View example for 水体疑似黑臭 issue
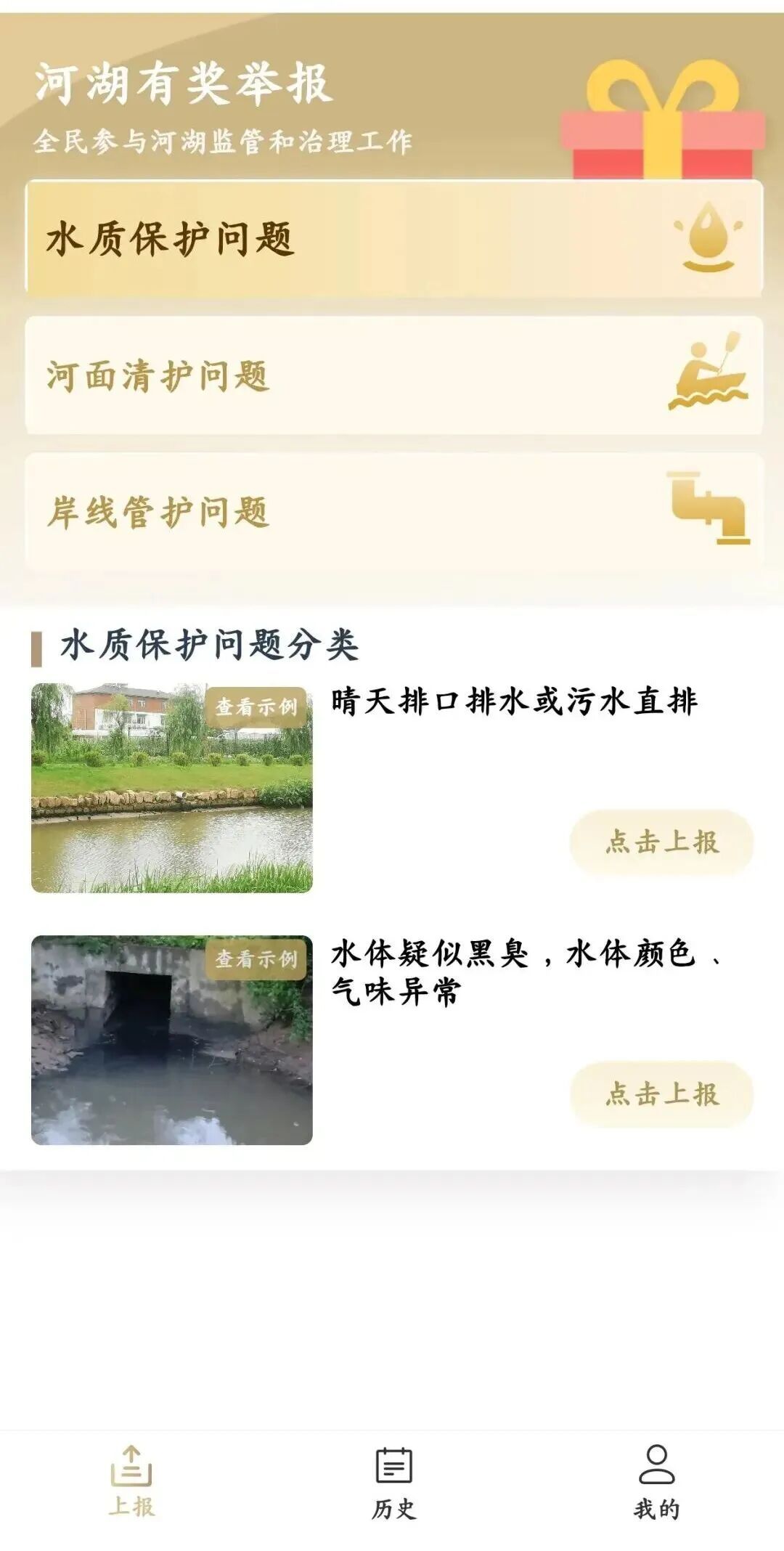 click(x=256, y=959)
